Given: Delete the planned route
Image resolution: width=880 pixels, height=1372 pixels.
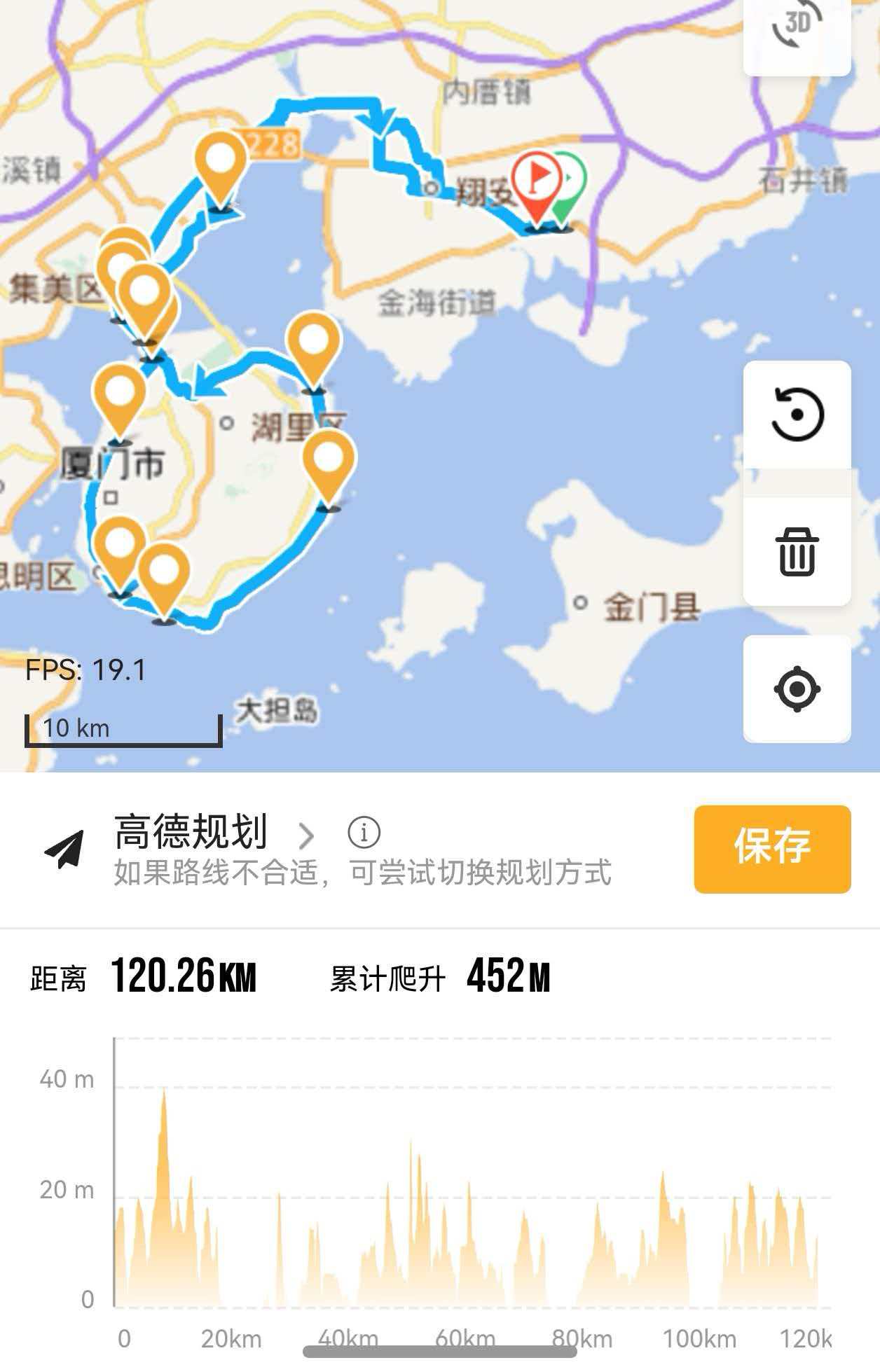Looking at the screenshot, I should 797,552.
